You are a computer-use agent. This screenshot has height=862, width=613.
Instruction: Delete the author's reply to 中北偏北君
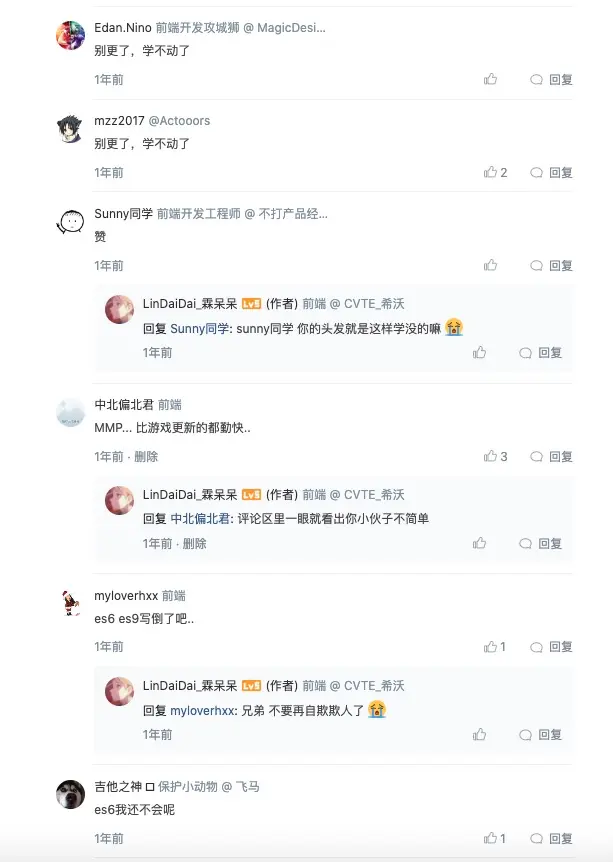[194, 544]
